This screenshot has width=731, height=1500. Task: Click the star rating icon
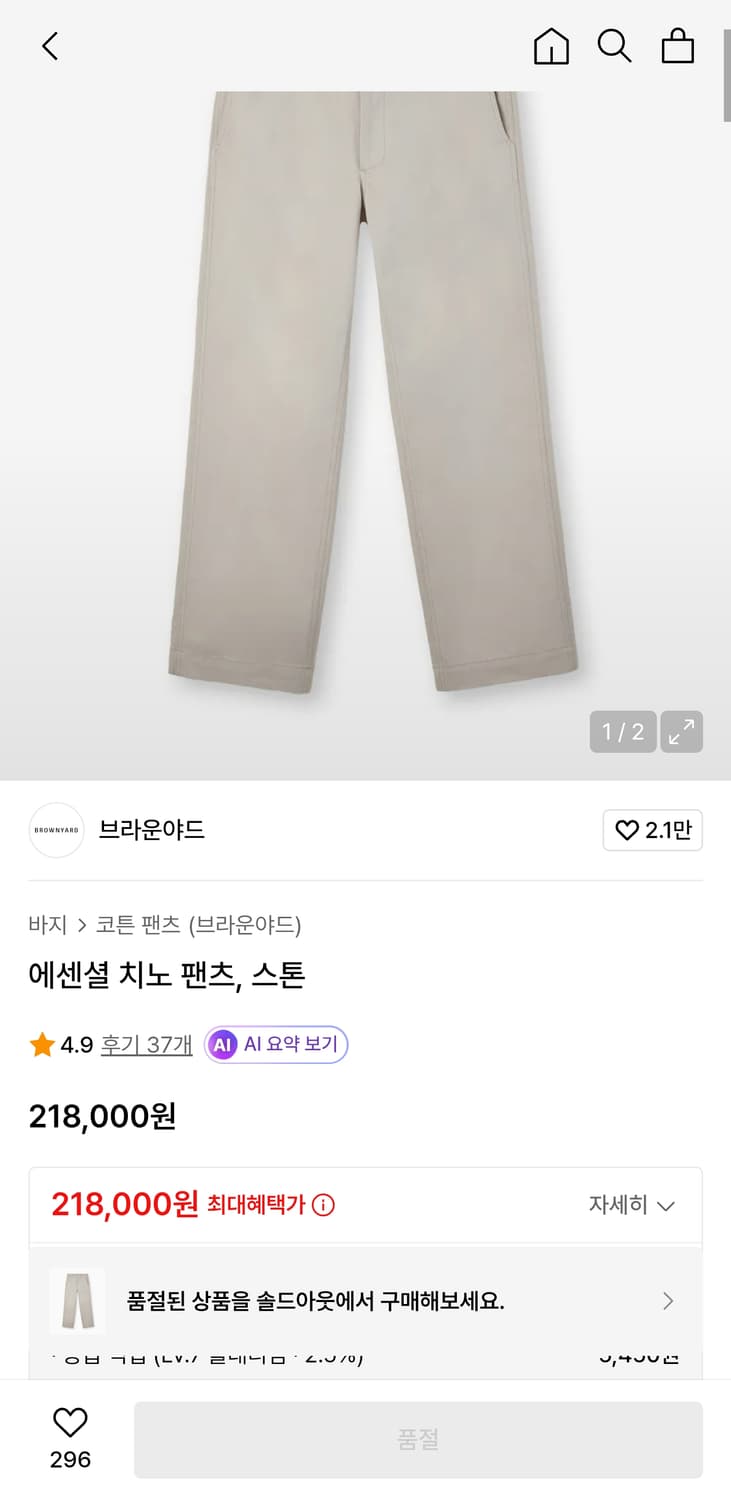coord(41,1044)
